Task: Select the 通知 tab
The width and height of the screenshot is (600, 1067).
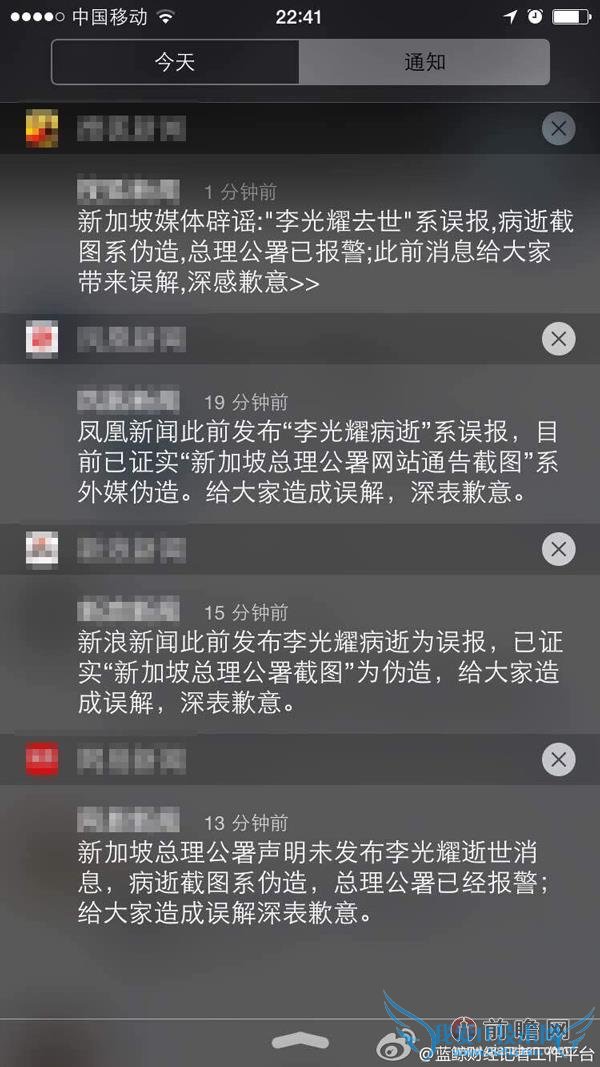Action: coord(424,62)
